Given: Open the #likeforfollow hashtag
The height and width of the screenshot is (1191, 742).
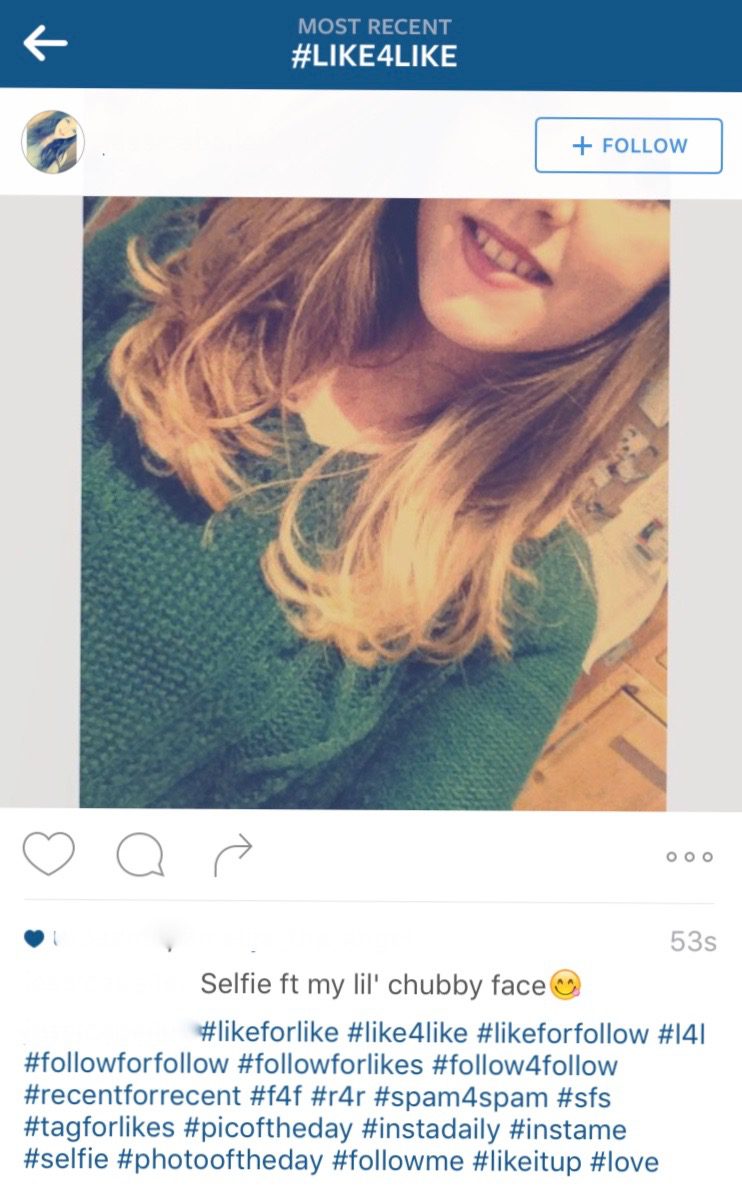Looking at the screenshot, I should [563, 1033].
